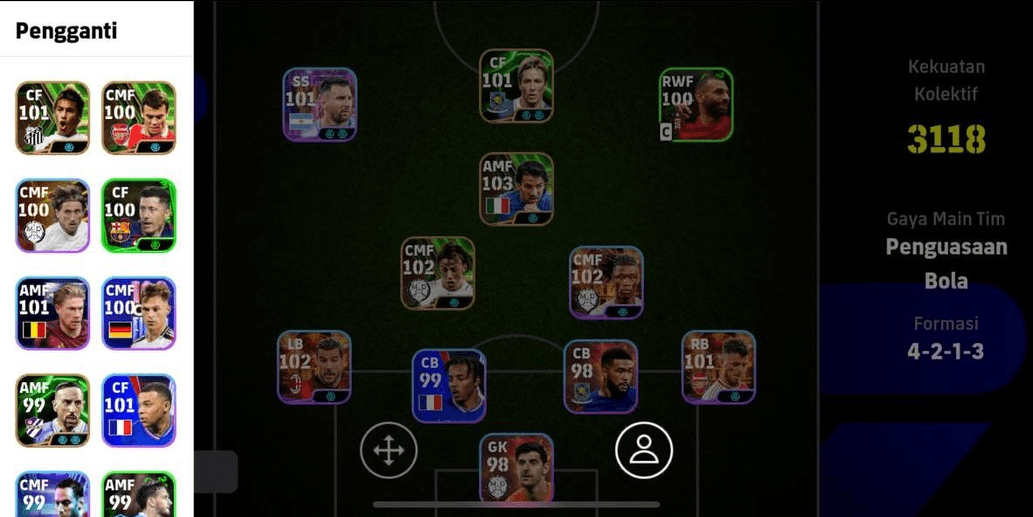This screenshot has width=1033, height=517.
Task: Select the CB 99 France defender
Action: [x=449, y=385]
